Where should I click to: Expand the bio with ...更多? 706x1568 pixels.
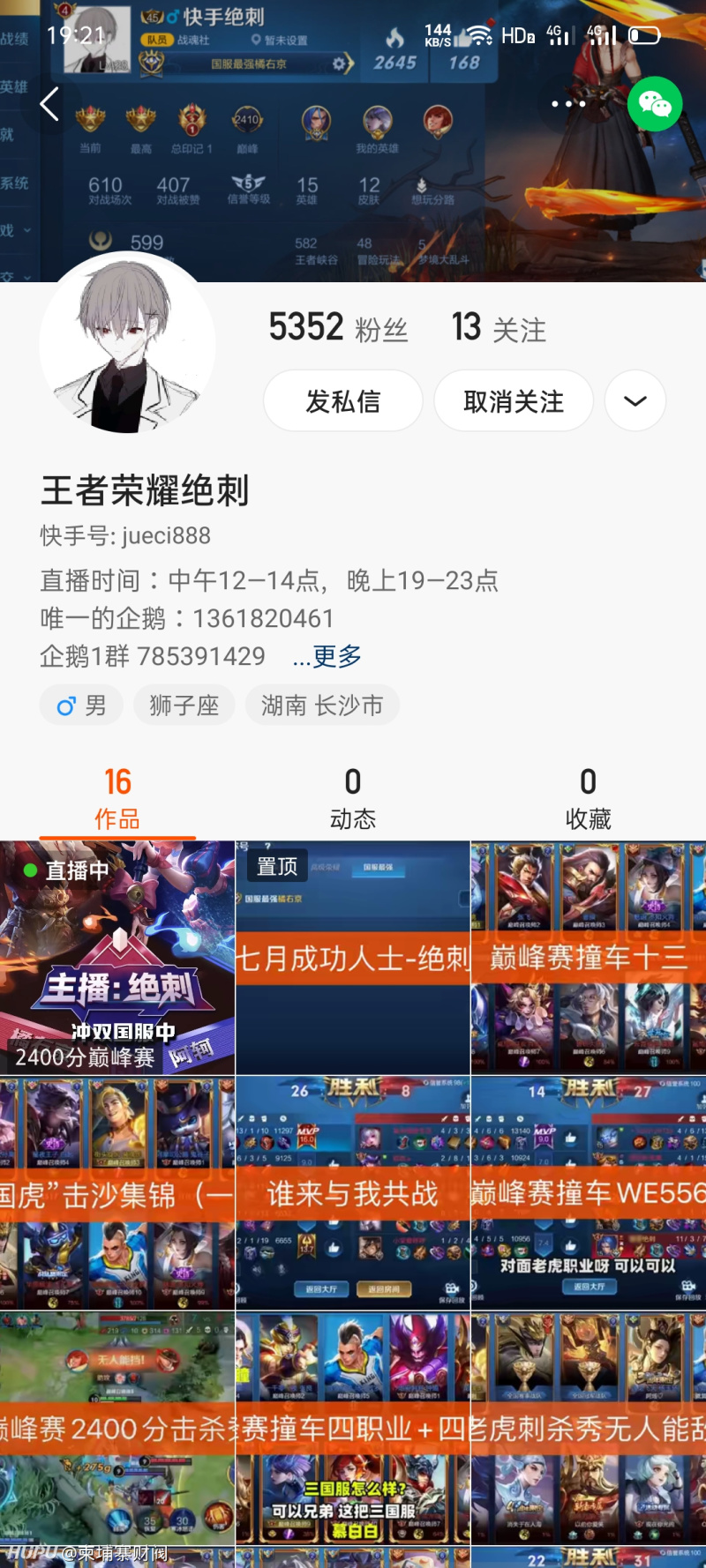[x=327, y=656]
